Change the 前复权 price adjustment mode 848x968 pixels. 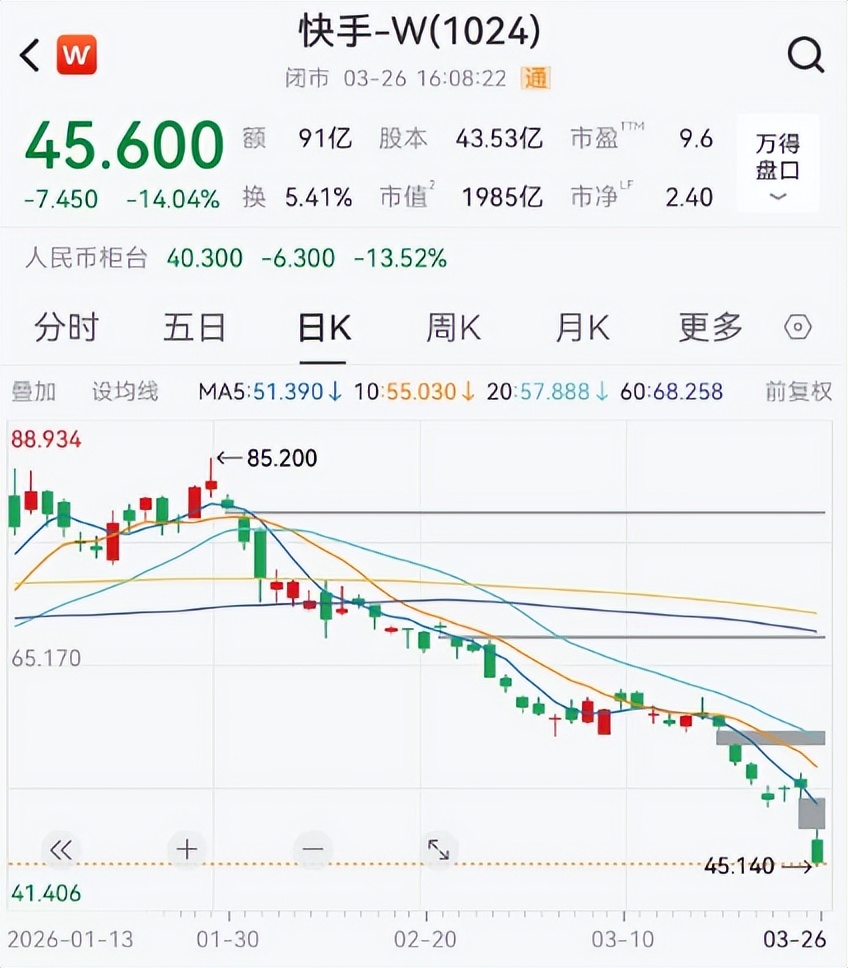point(798,391)
